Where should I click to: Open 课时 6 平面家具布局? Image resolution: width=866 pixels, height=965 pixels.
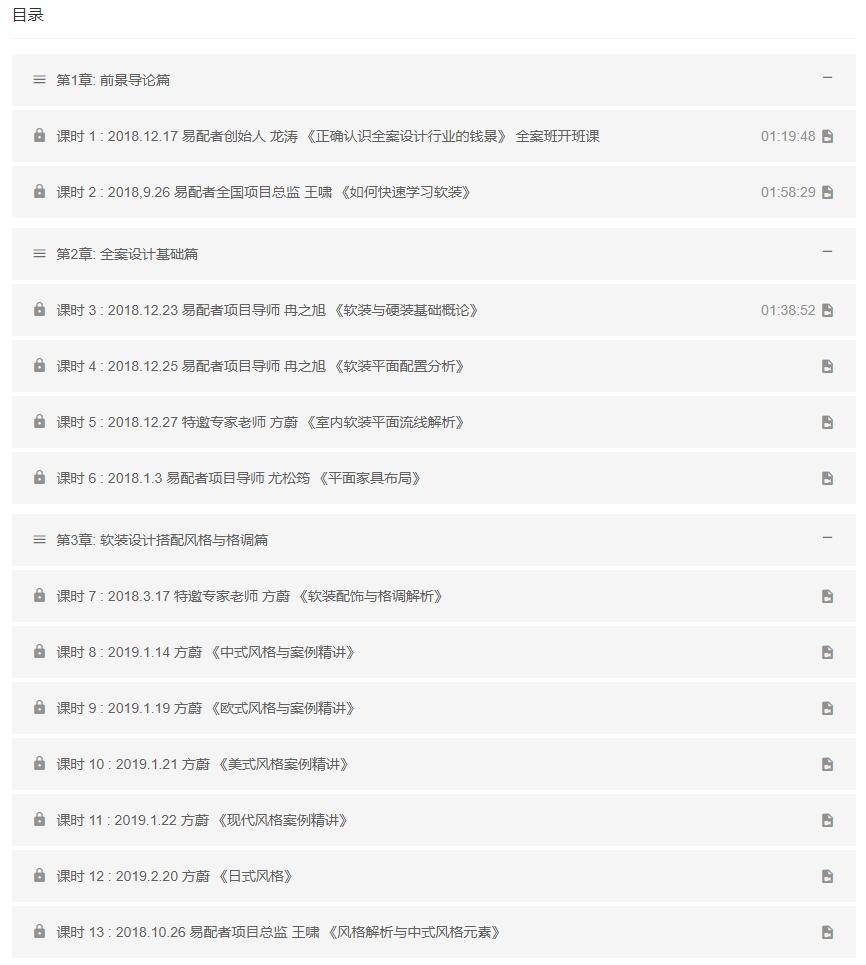(238, 478)
